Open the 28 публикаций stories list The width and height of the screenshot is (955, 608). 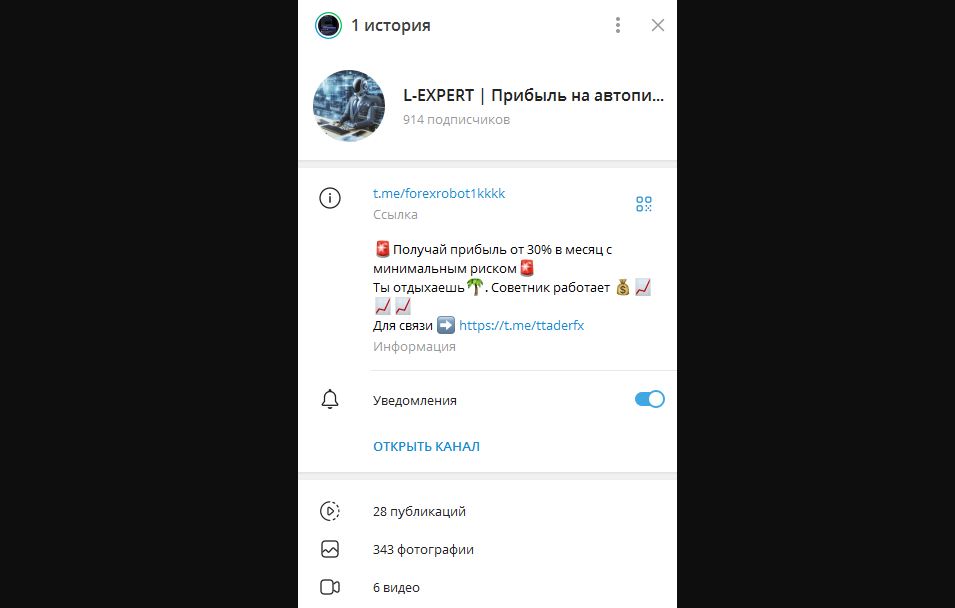419,511
